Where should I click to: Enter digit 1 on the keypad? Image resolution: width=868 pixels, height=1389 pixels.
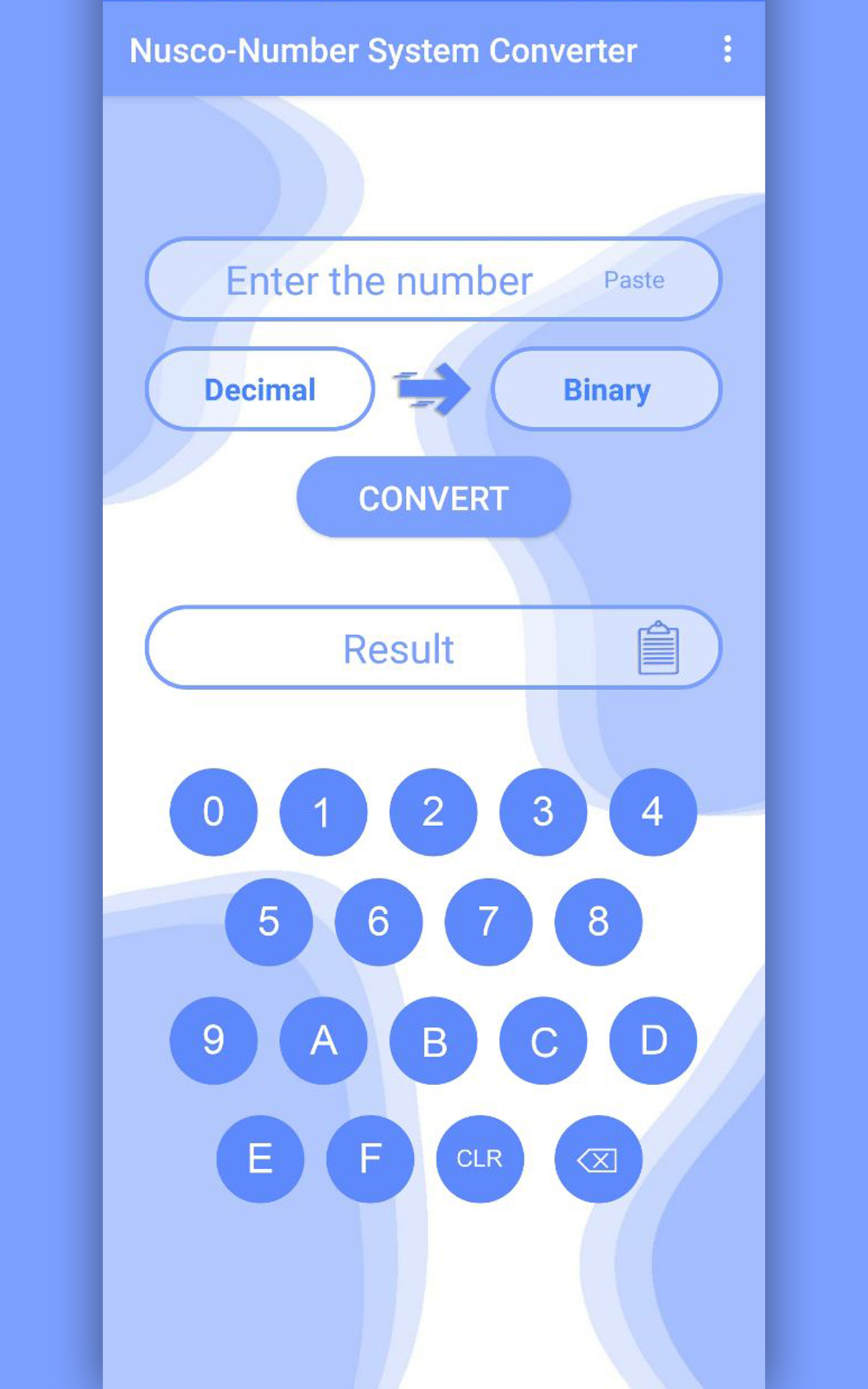[323, 812]
